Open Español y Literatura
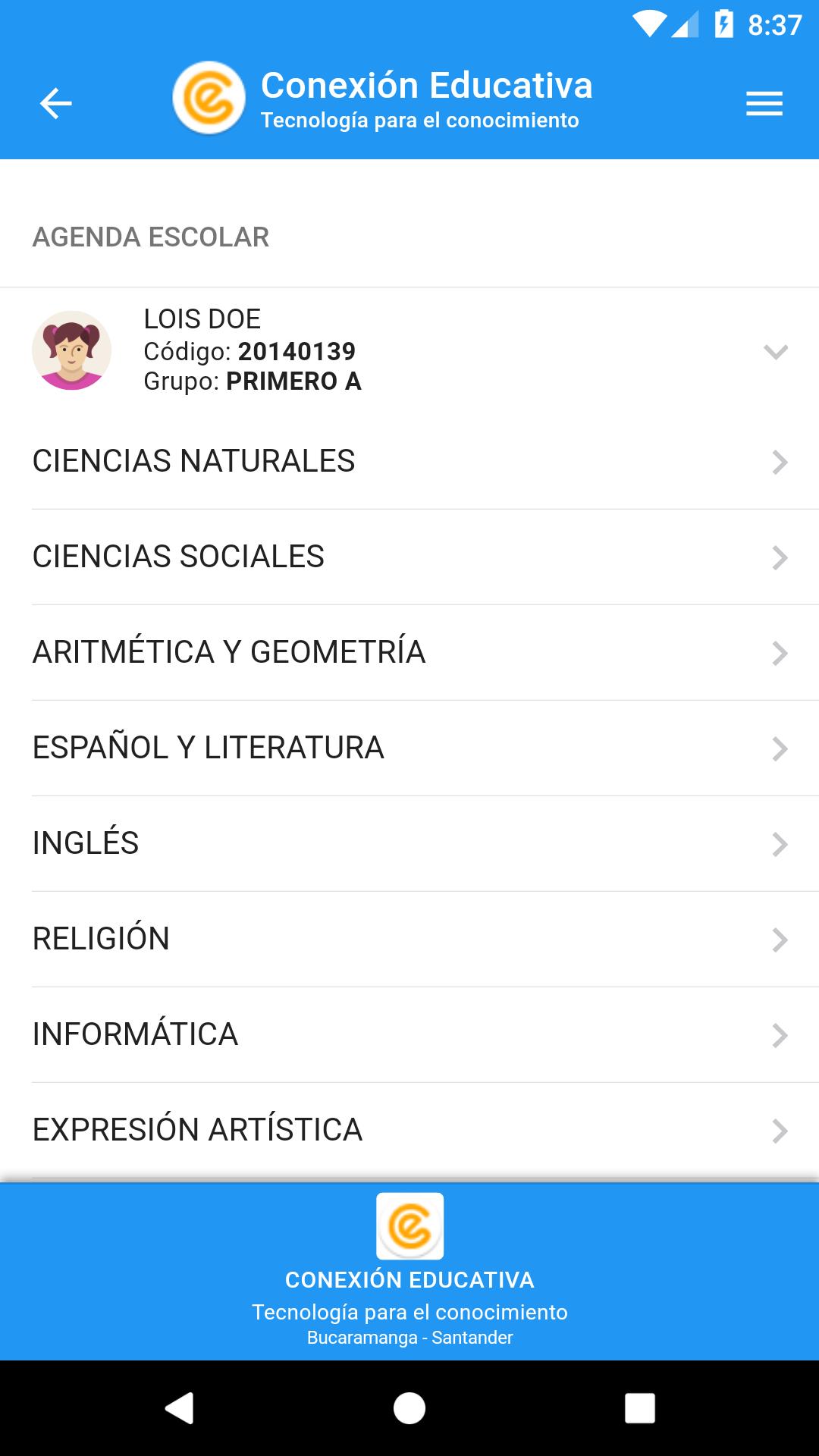819x1456 pixels. point(409,748)
